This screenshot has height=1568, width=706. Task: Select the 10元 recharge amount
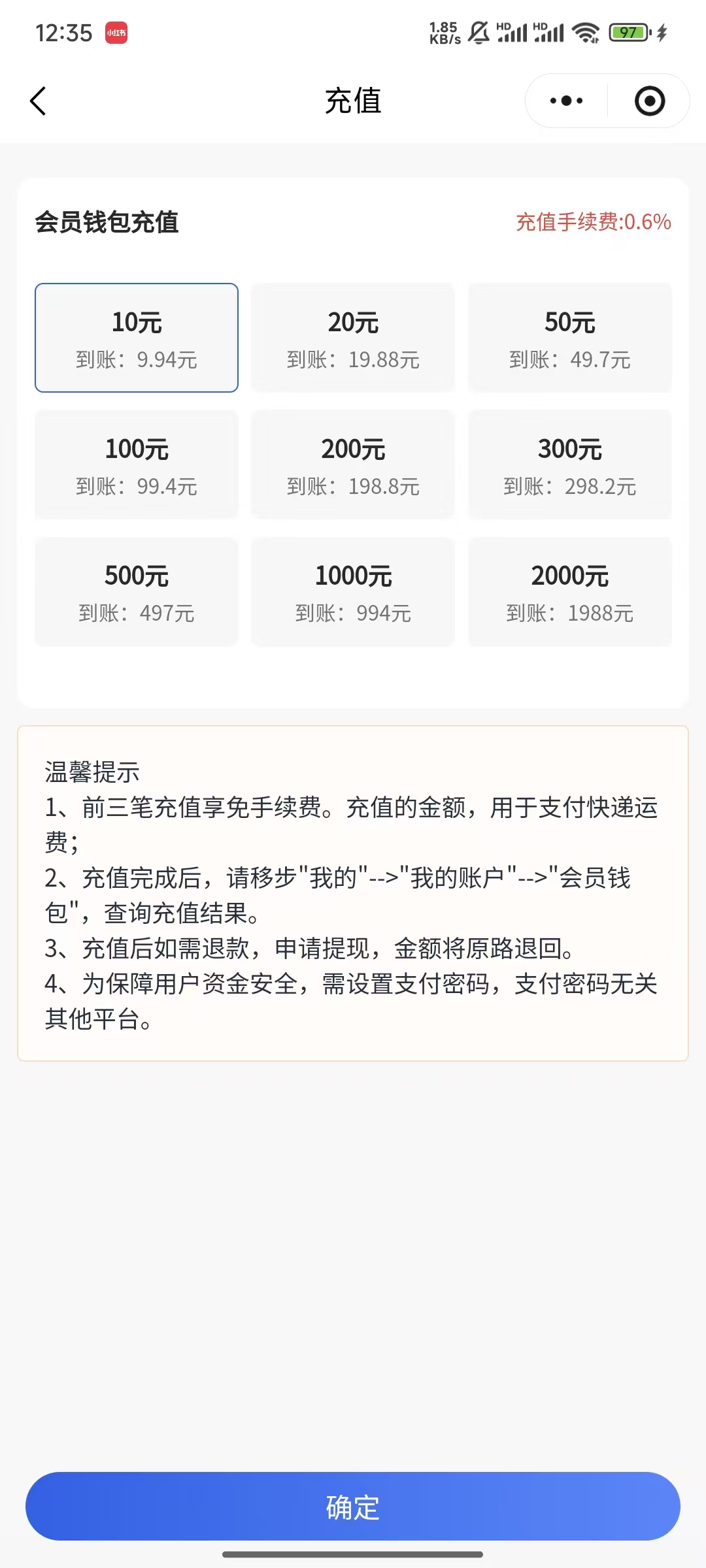[x=137, y=338]
